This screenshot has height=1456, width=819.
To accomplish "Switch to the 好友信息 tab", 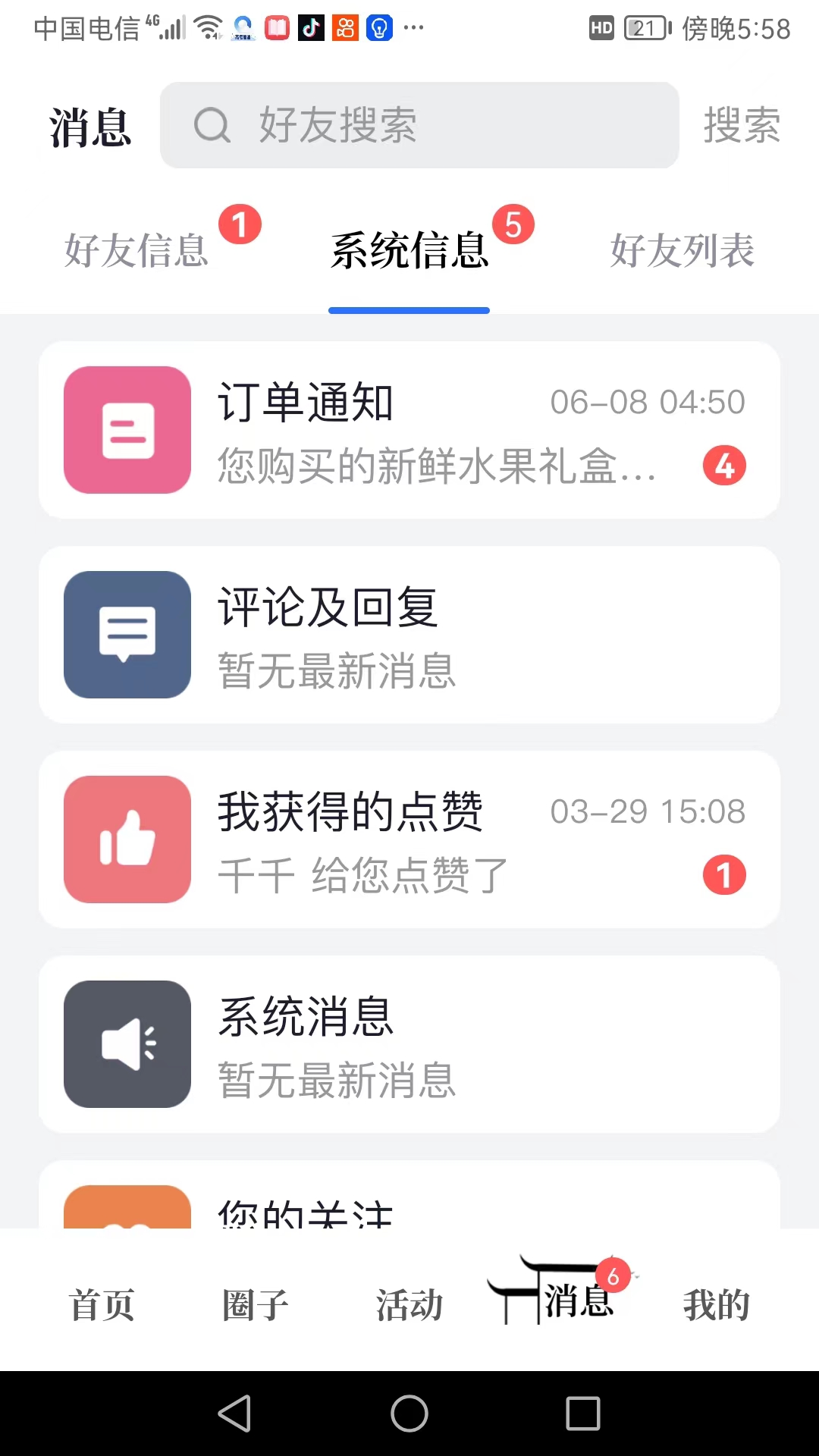I will coord(136,250).
